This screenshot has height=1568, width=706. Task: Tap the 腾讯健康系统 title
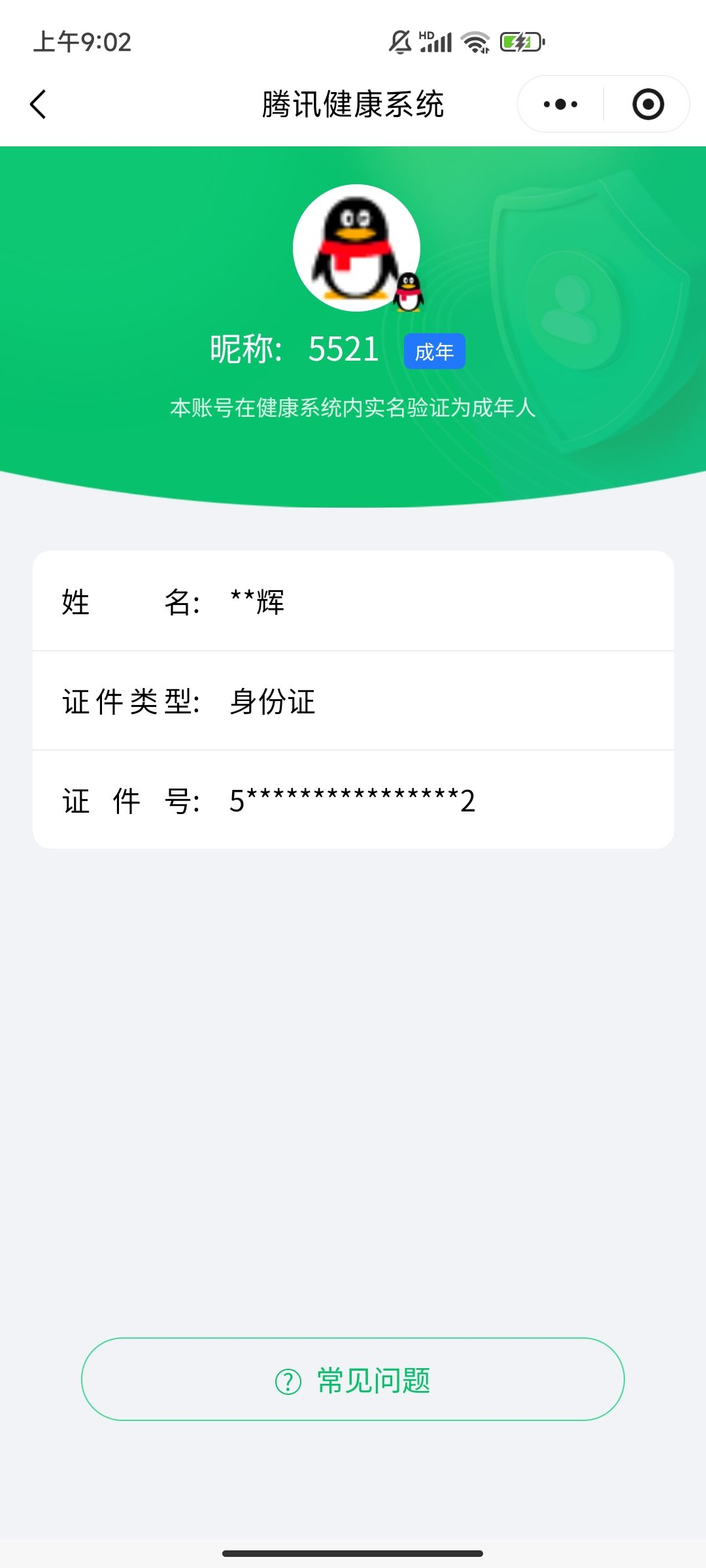coord(353,105)
